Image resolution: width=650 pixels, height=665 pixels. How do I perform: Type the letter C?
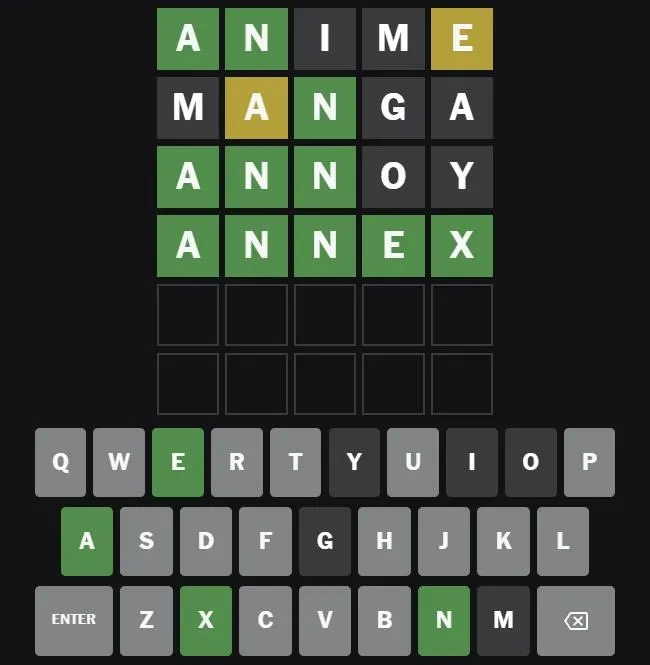pyautogui.click(x=265, y=620)
